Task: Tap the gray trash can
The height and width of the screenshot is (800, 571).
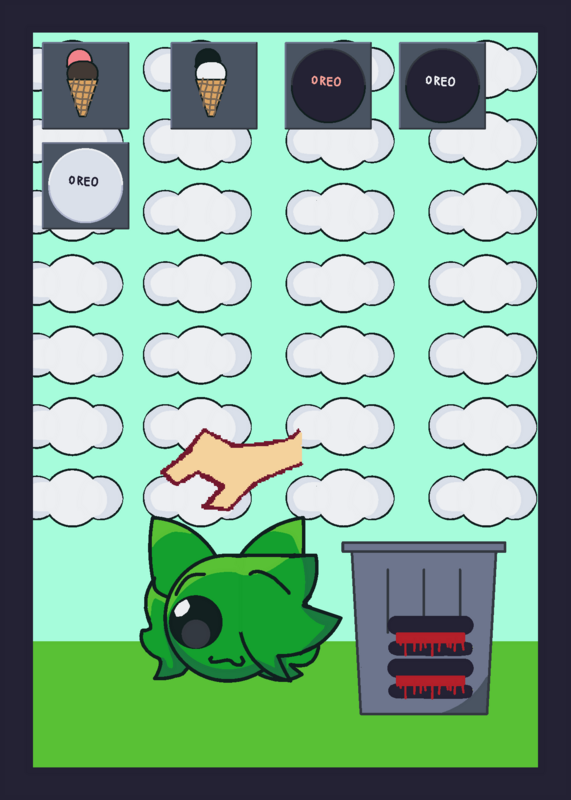Action: (x=424, y=628)
